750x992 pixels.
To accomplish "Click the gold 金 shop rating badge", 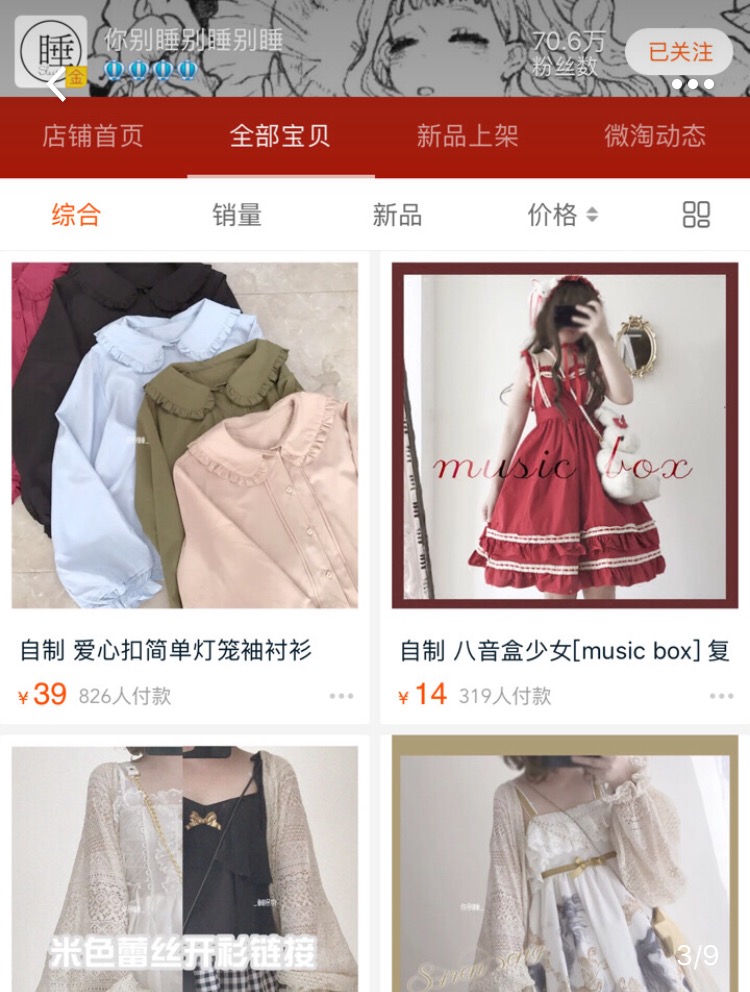I will 75,78.
